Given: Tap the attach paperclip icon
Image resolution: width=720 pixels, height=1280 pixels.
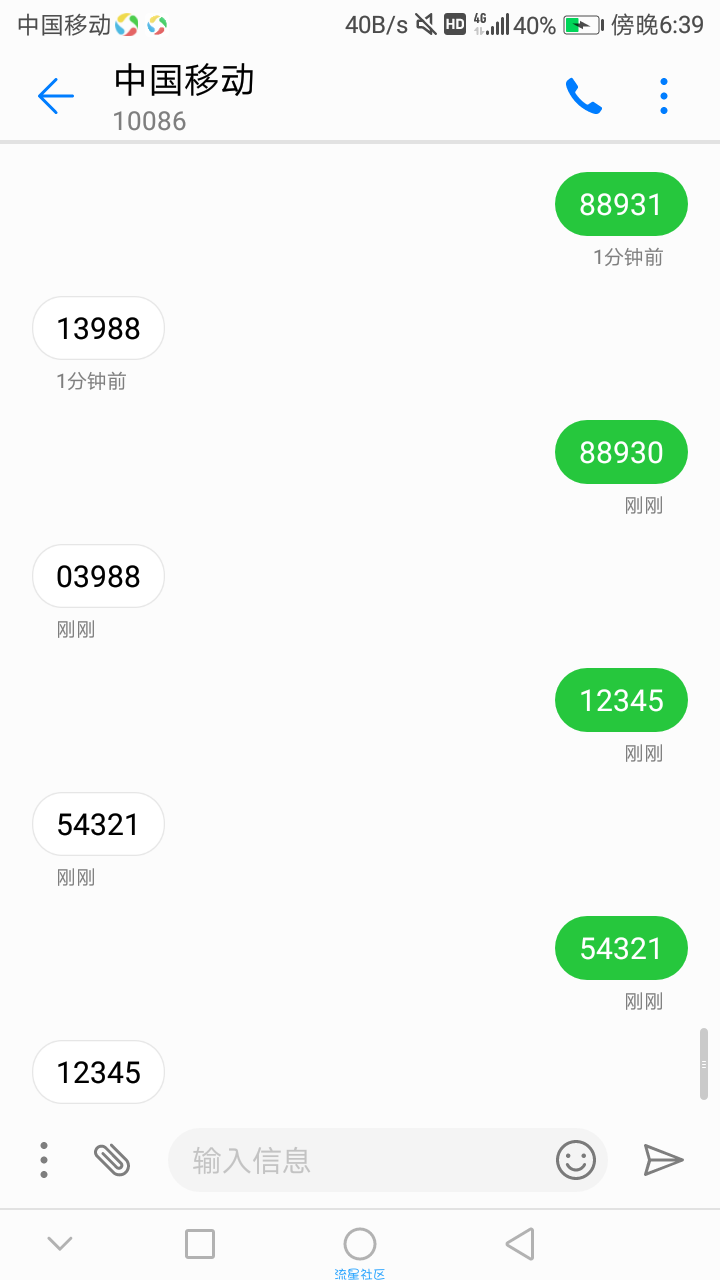Looking at the screenshot, I should [x=112, y=1160].
